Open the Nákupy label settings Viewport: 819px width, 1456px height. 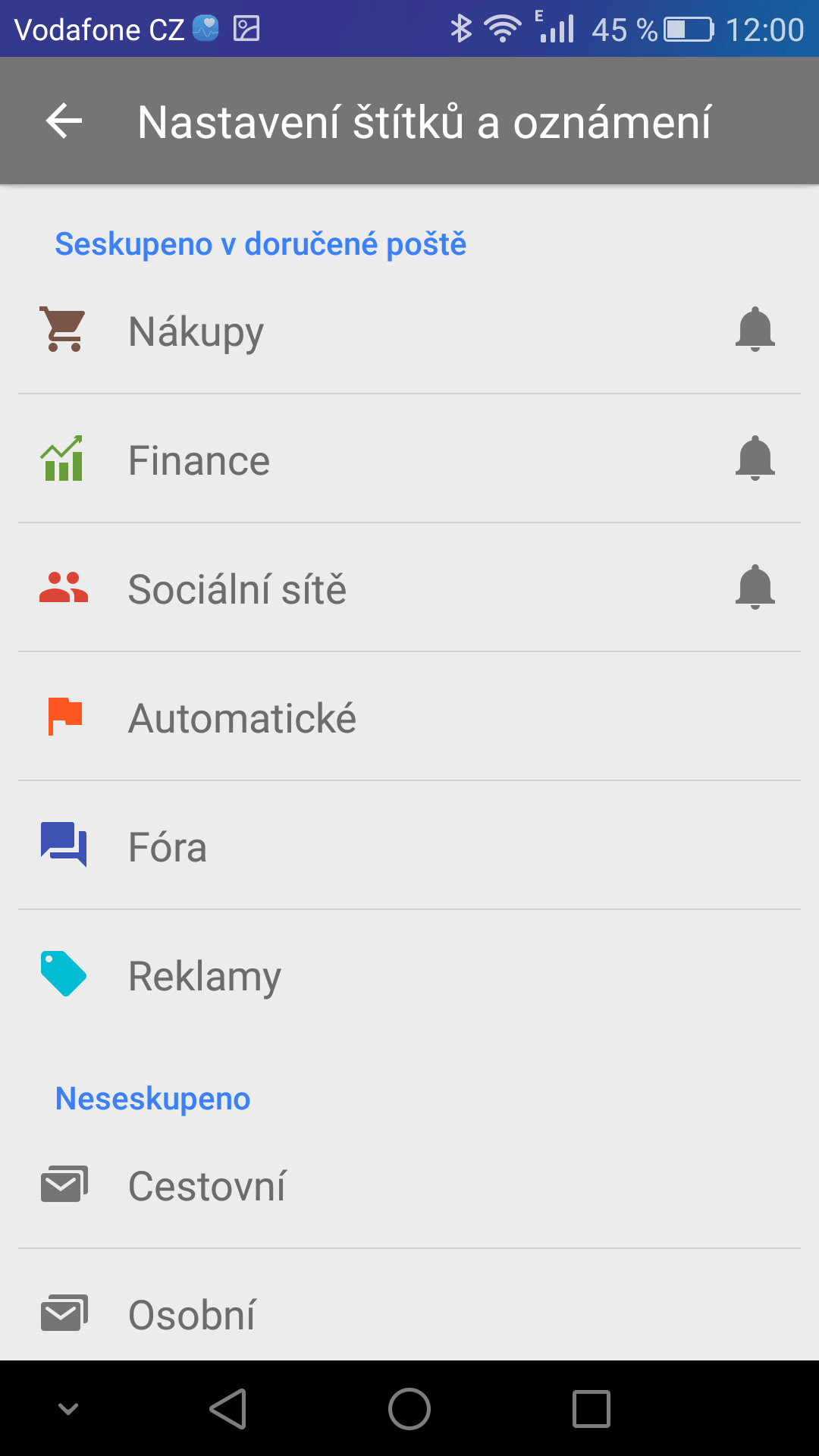click(x=409, y=330)
